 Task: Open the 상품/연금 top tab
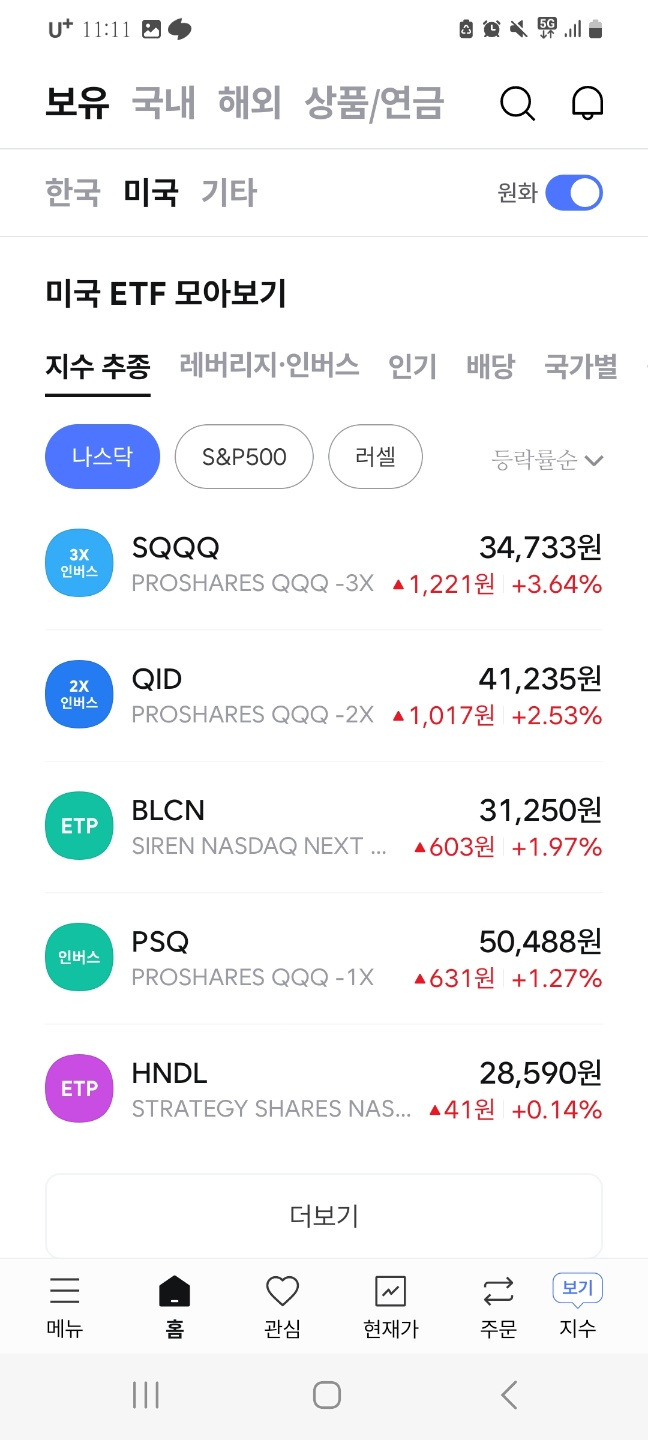tap(374, 103)
